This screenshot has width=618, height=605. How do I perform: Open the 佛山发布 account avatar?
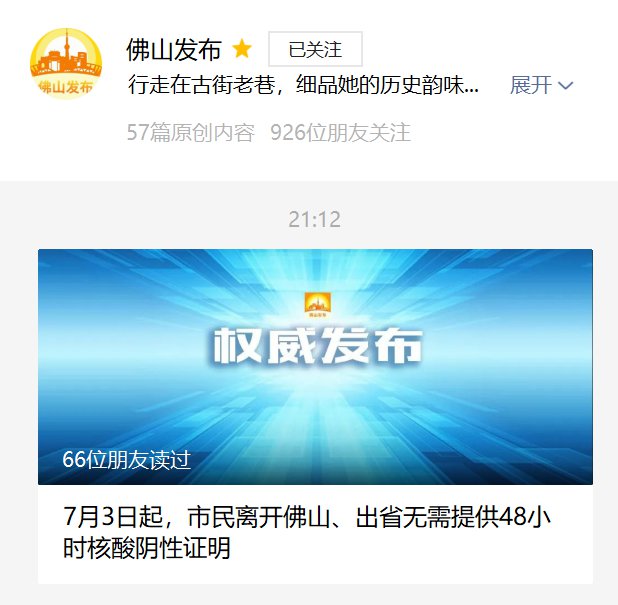coord(66,64)
